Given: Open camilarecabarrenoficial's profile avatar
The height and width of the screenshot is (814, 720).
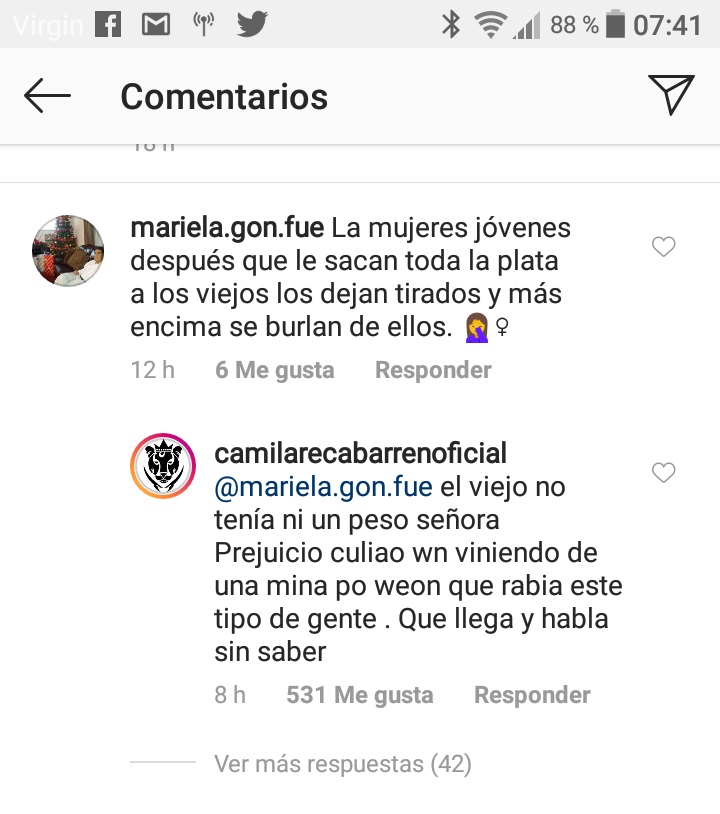Looking at the screenshot, I should click(x=163, y=465).
